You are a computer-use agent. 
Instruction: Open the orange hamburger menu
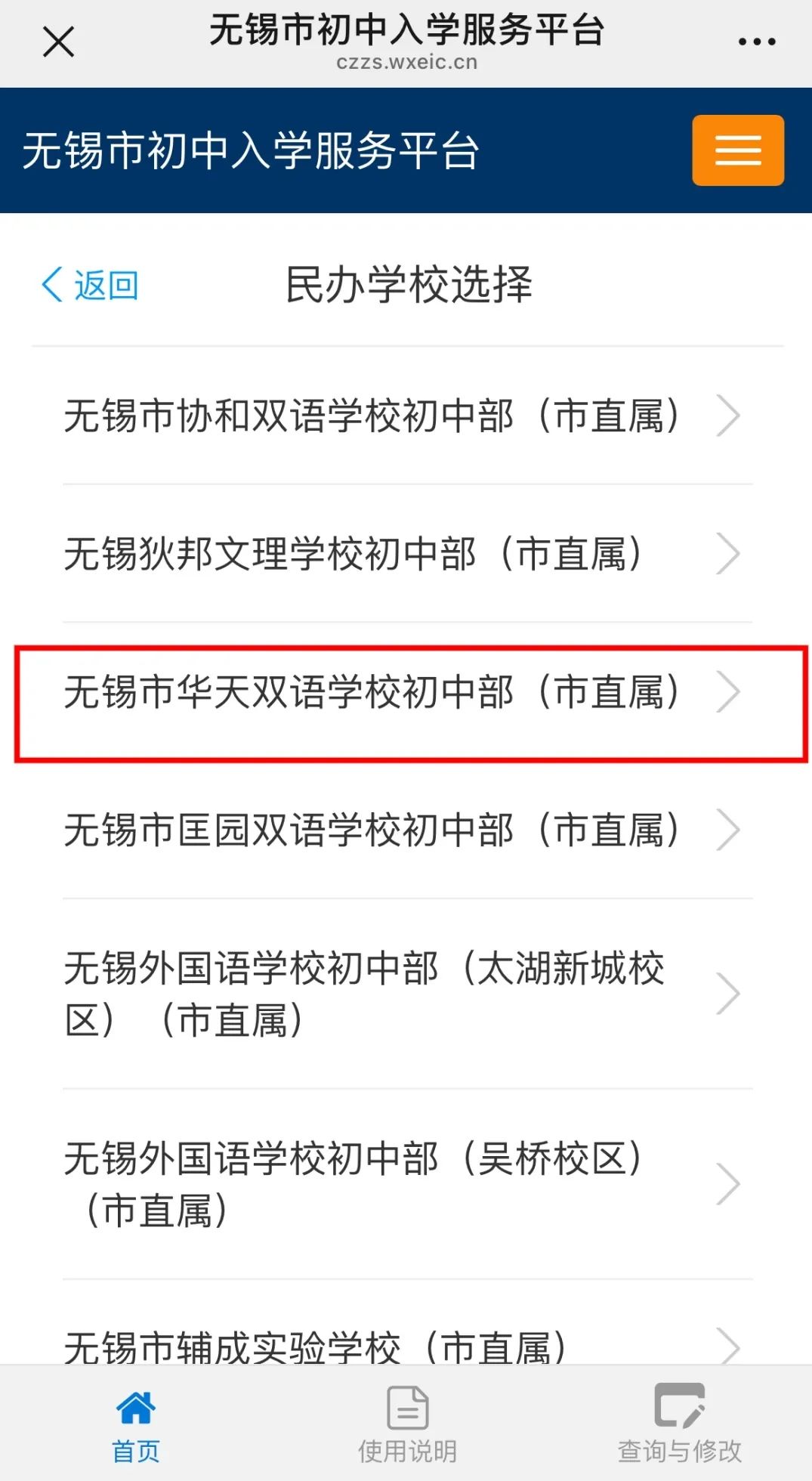(737, 150)
